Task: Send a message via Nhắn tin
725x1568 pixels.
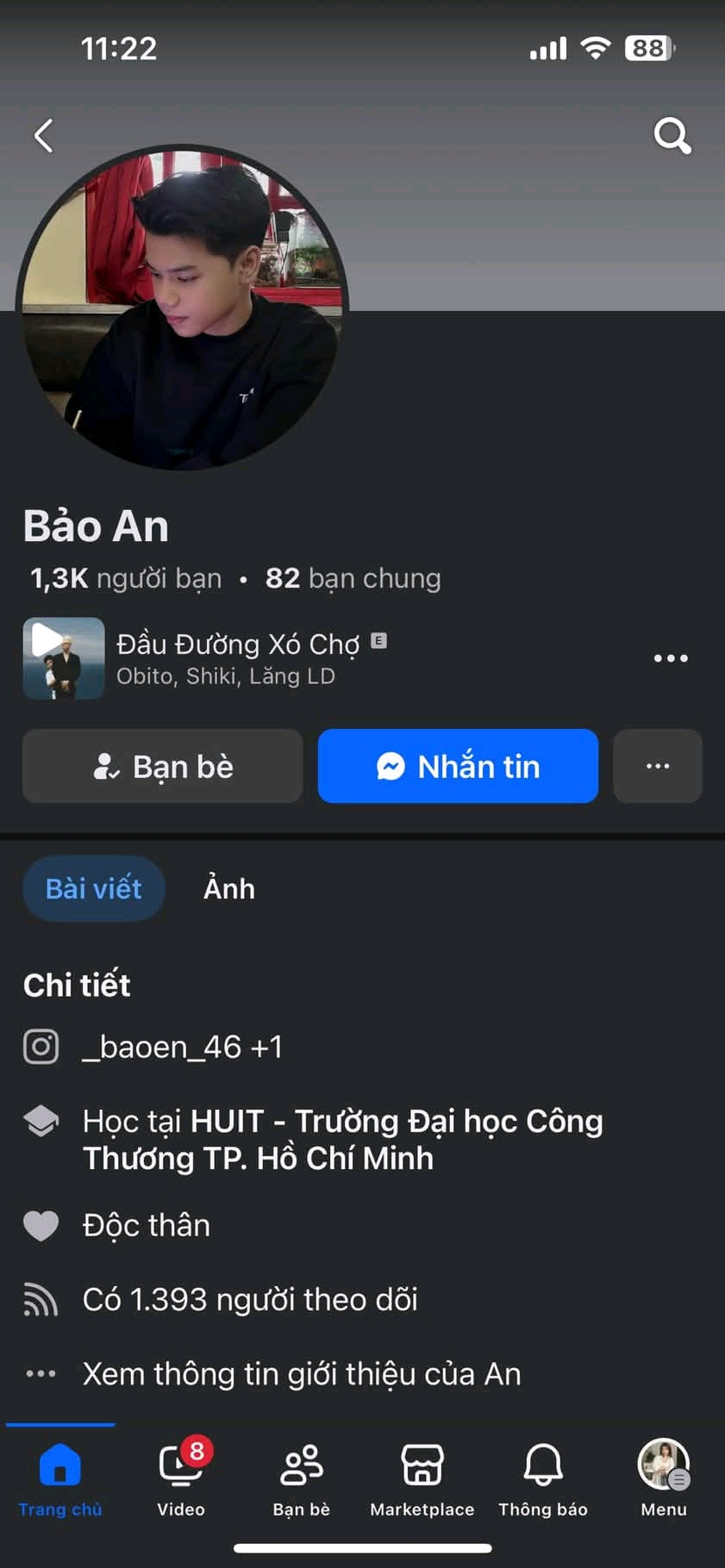Action: [x=458, y=766]
